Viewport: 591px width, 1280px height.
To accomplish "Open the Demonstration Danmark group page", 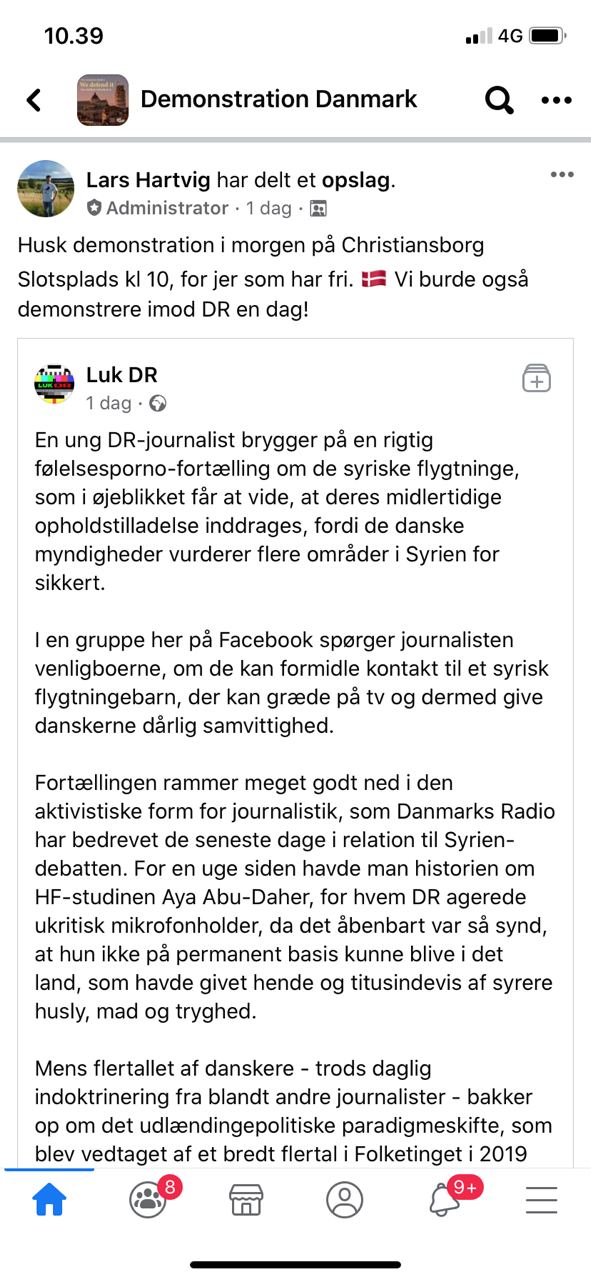I will 278,99.
